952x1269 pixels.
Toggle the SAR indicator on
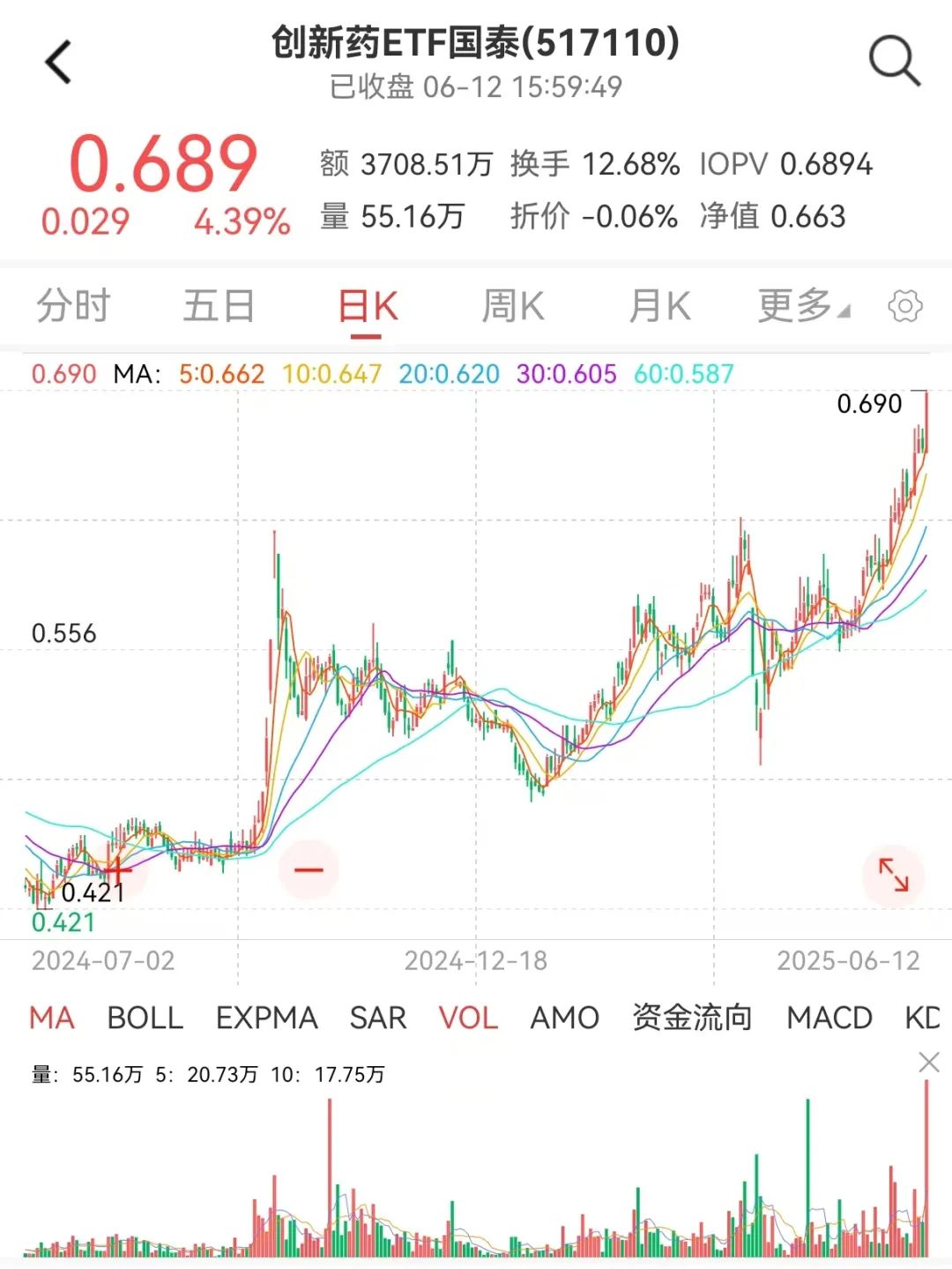click(x=378, y=1019)
